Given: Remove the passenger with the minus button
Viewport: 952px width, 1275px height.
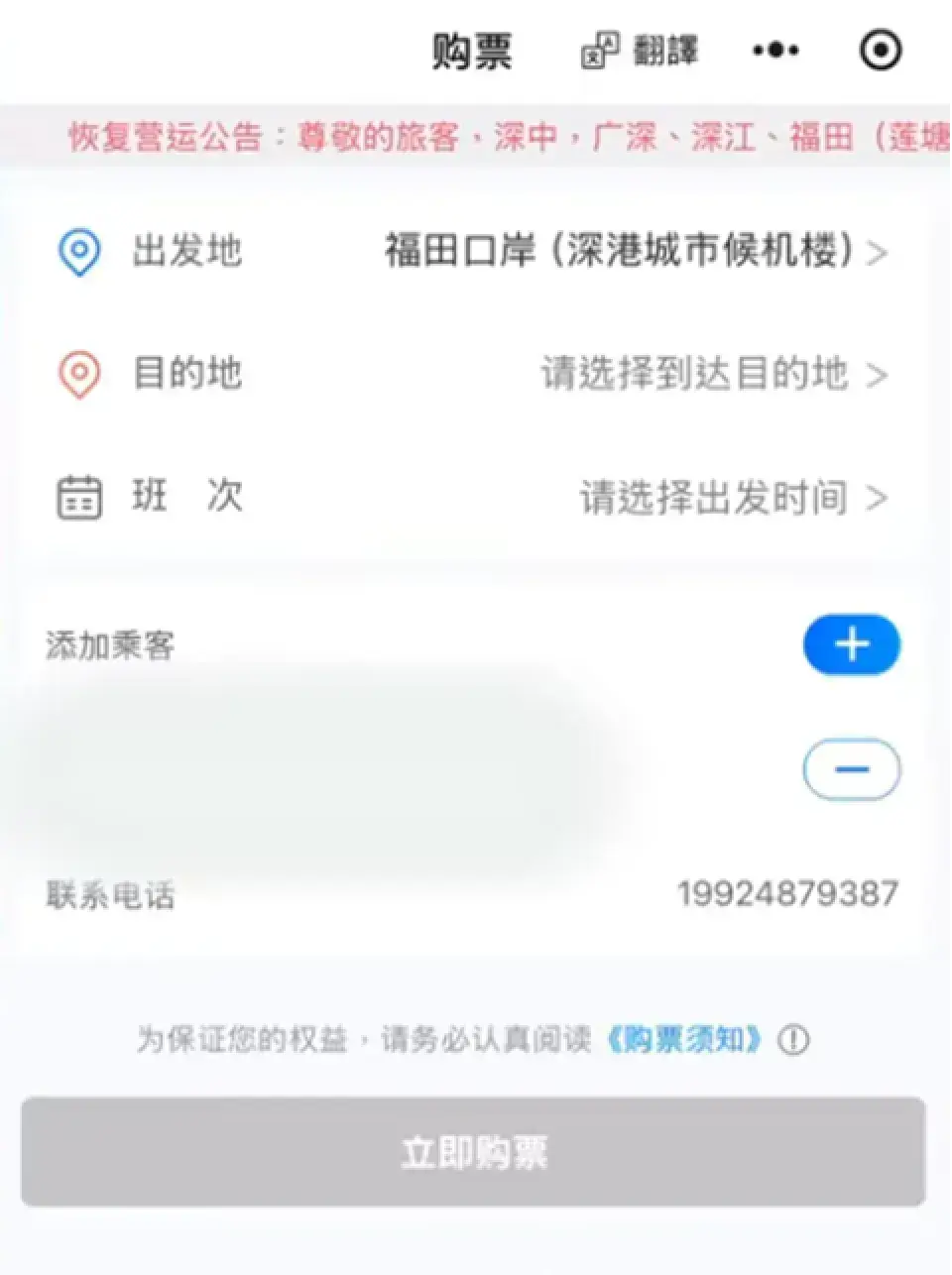Looking at the screenshot, I should [x=851, y=769].
